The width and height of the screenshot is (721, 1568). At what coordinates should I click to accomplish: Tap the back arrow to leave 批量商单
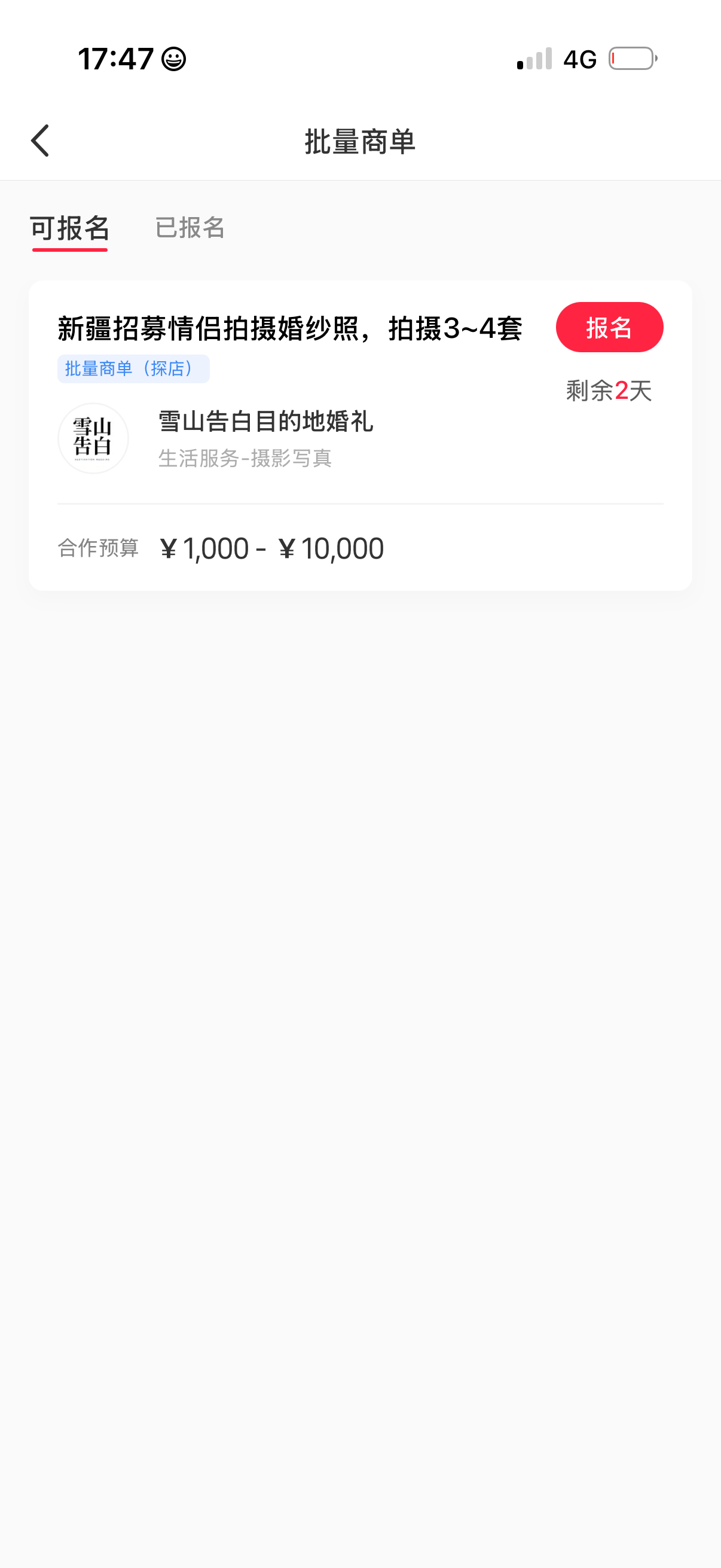coord(40,140)
